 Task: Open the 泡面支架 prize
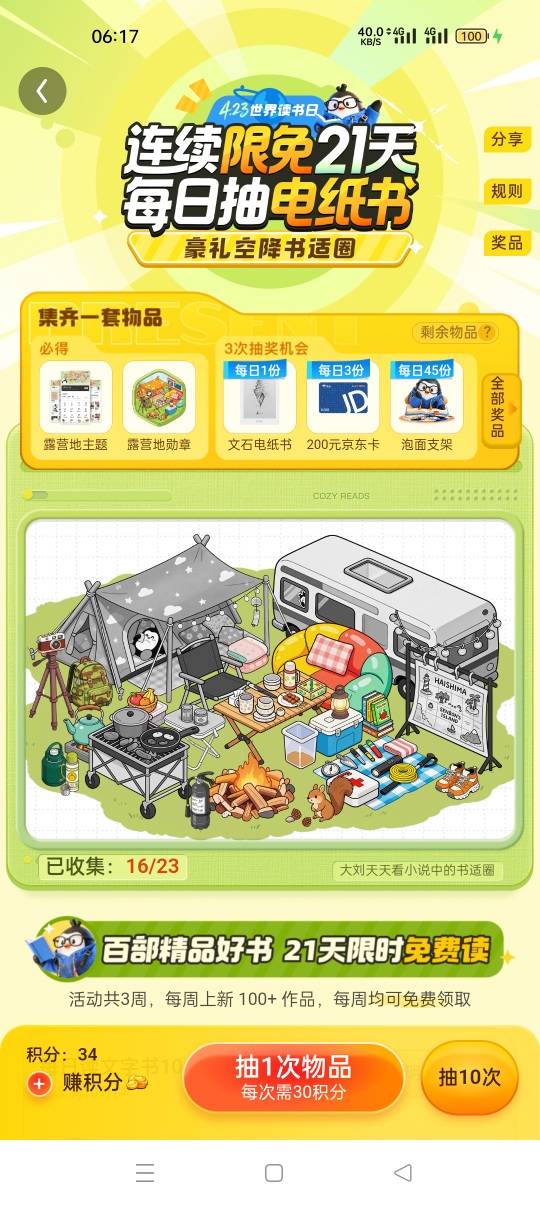(427, 406)
